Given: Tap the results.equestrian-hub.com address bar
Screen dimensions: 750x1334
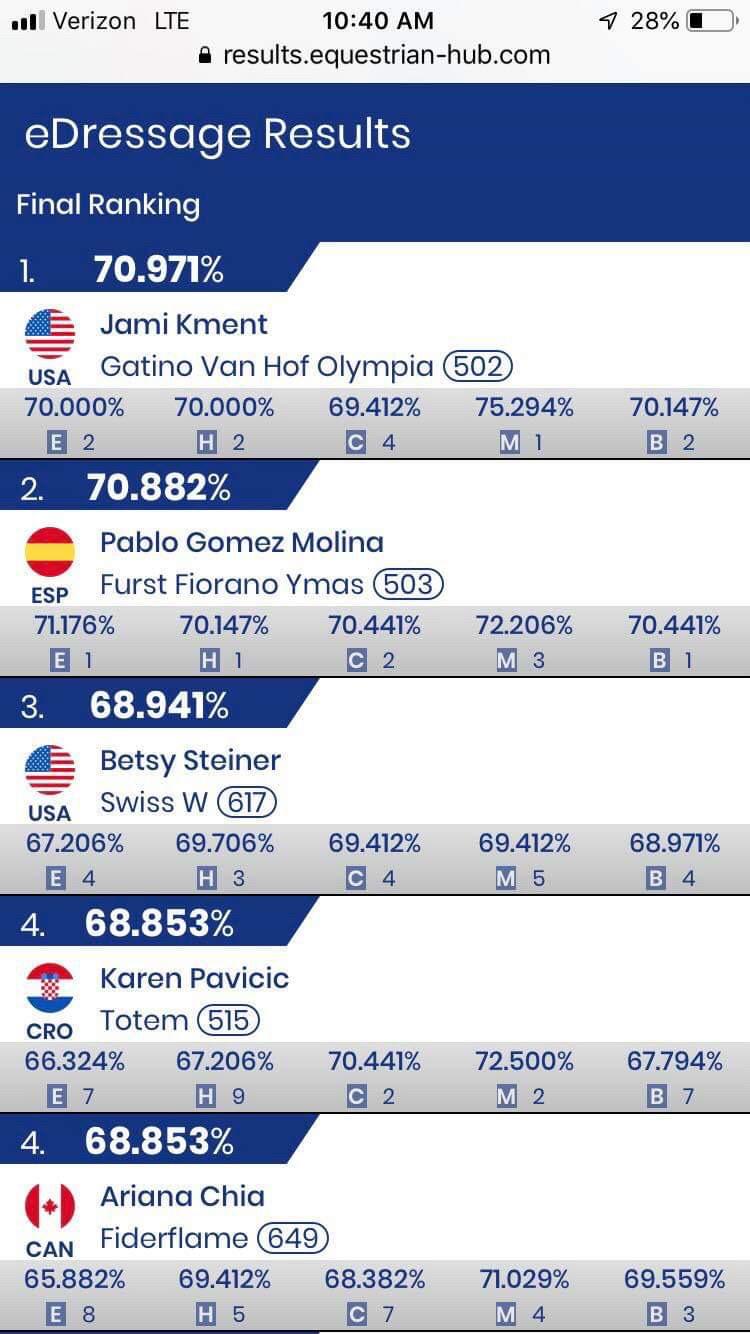Looking at the screenshot, I should tap(375, 54).
